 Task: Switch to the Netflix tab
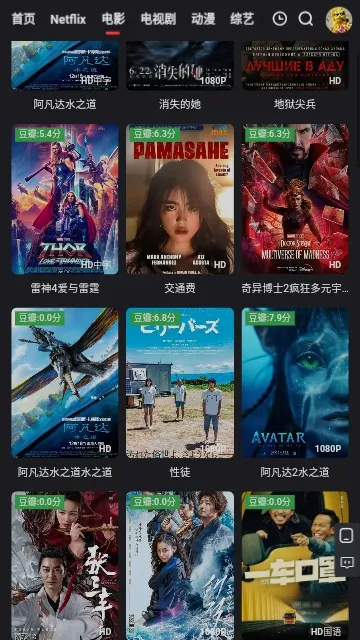pyautogui.click(x=68, y=19)
